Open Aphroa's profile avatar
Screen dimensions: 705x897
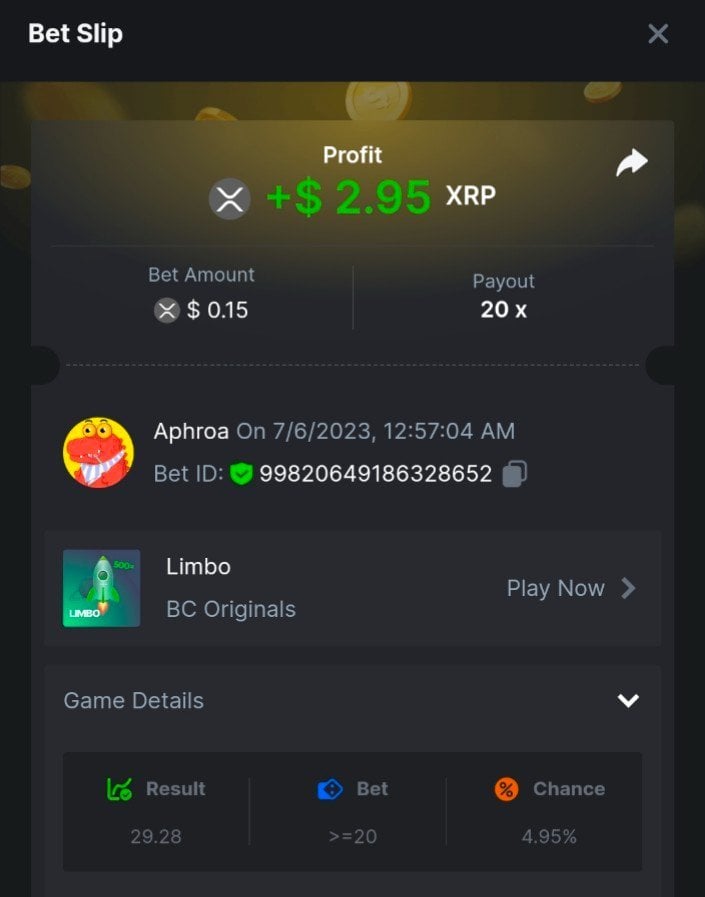(98, 453)
